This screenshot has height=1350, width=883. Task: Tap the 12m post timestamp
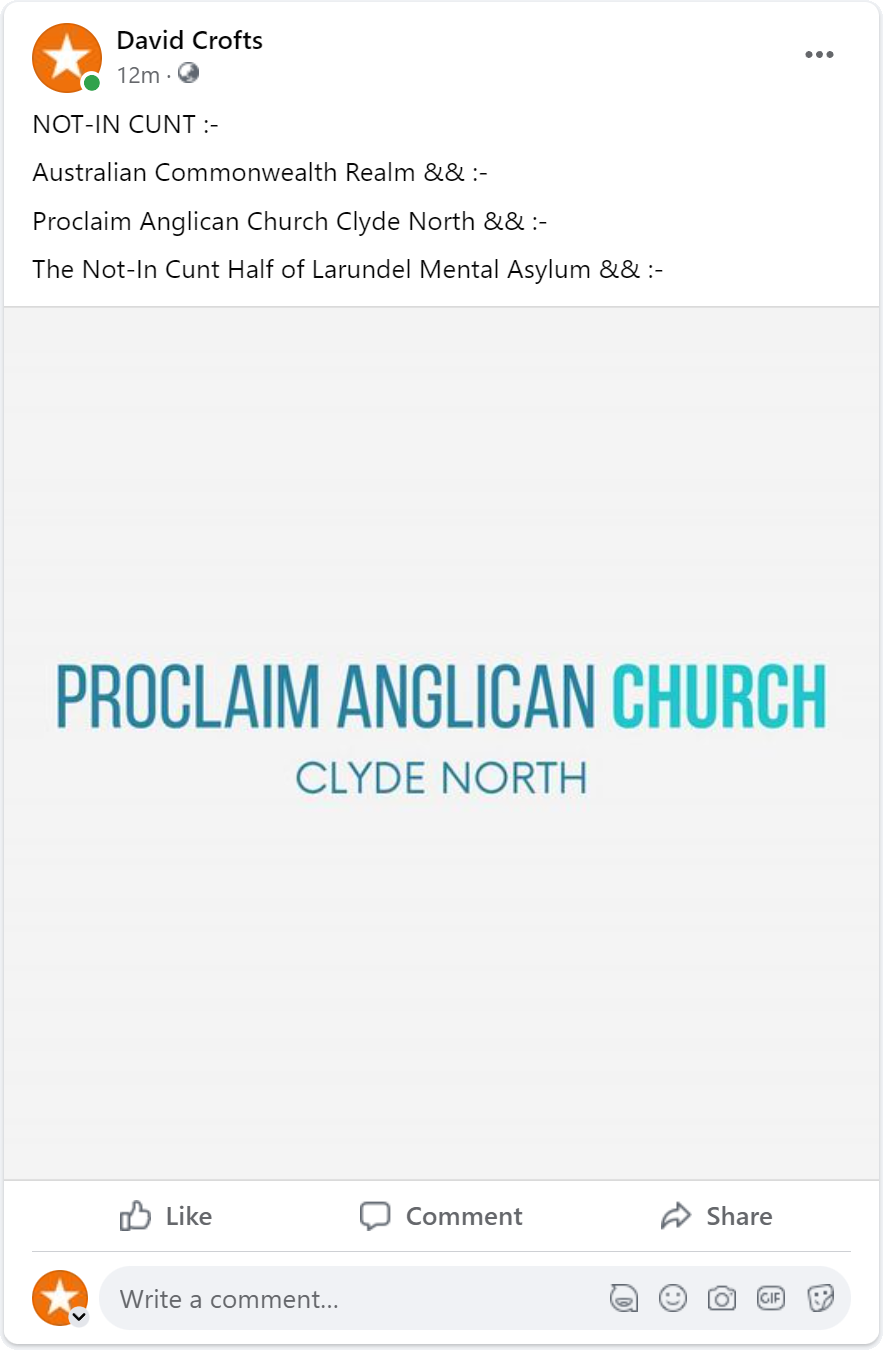[x=138, y=75]
